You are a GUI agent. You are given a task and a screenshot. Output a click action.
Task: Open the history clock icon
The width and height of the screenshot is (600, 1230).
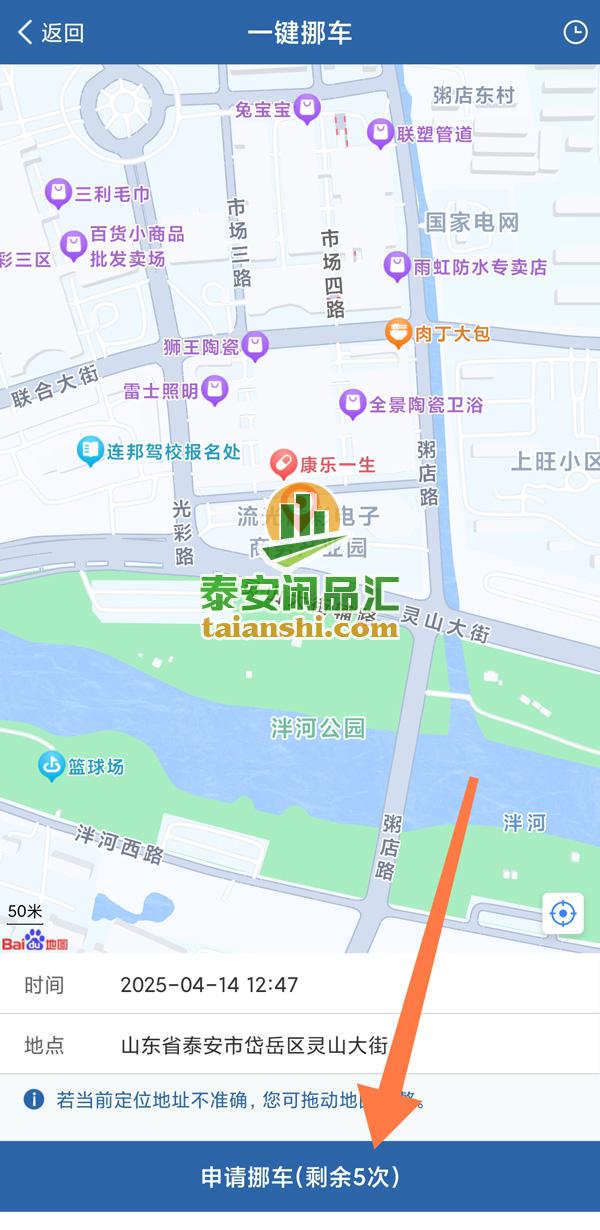click(x=575, y=32)
